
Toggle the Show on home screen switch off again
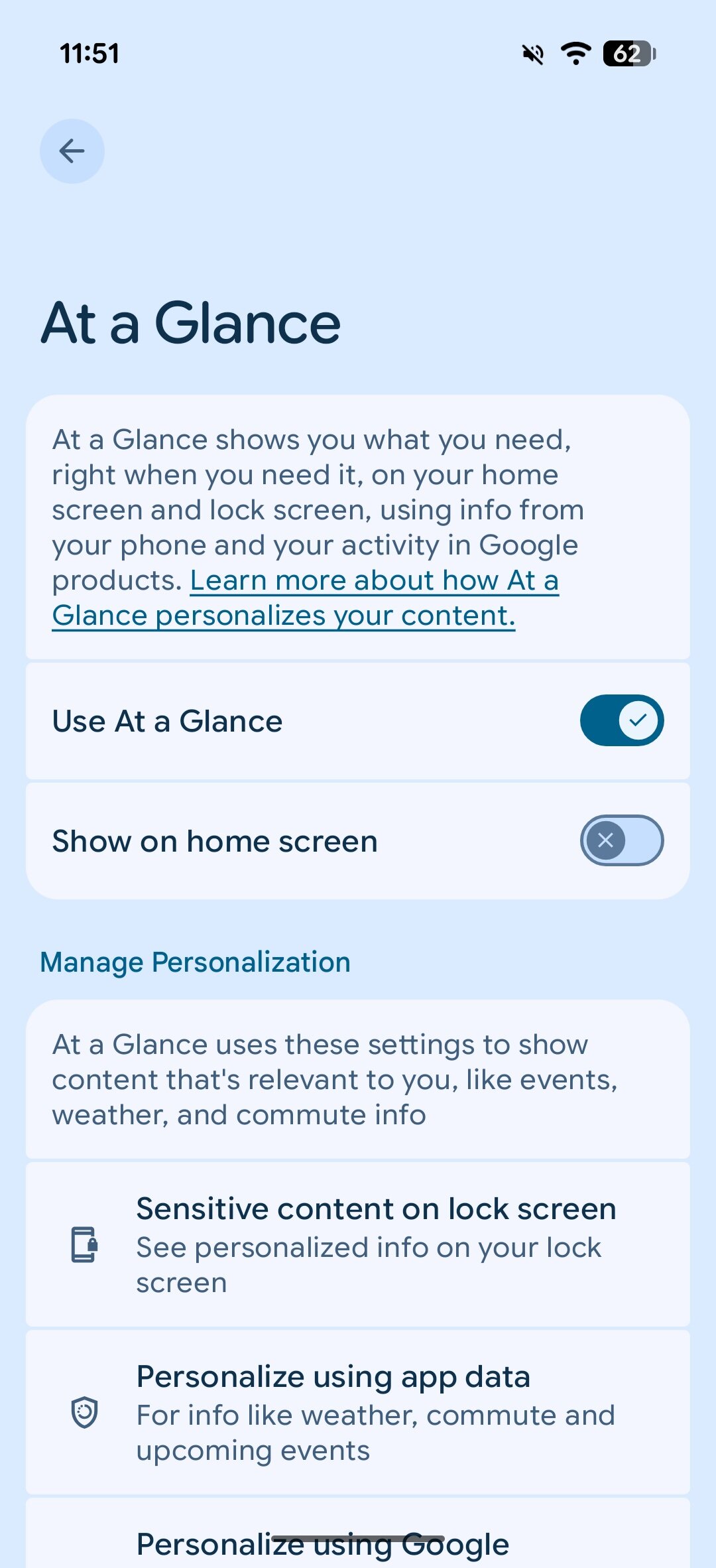coord(621,840)
